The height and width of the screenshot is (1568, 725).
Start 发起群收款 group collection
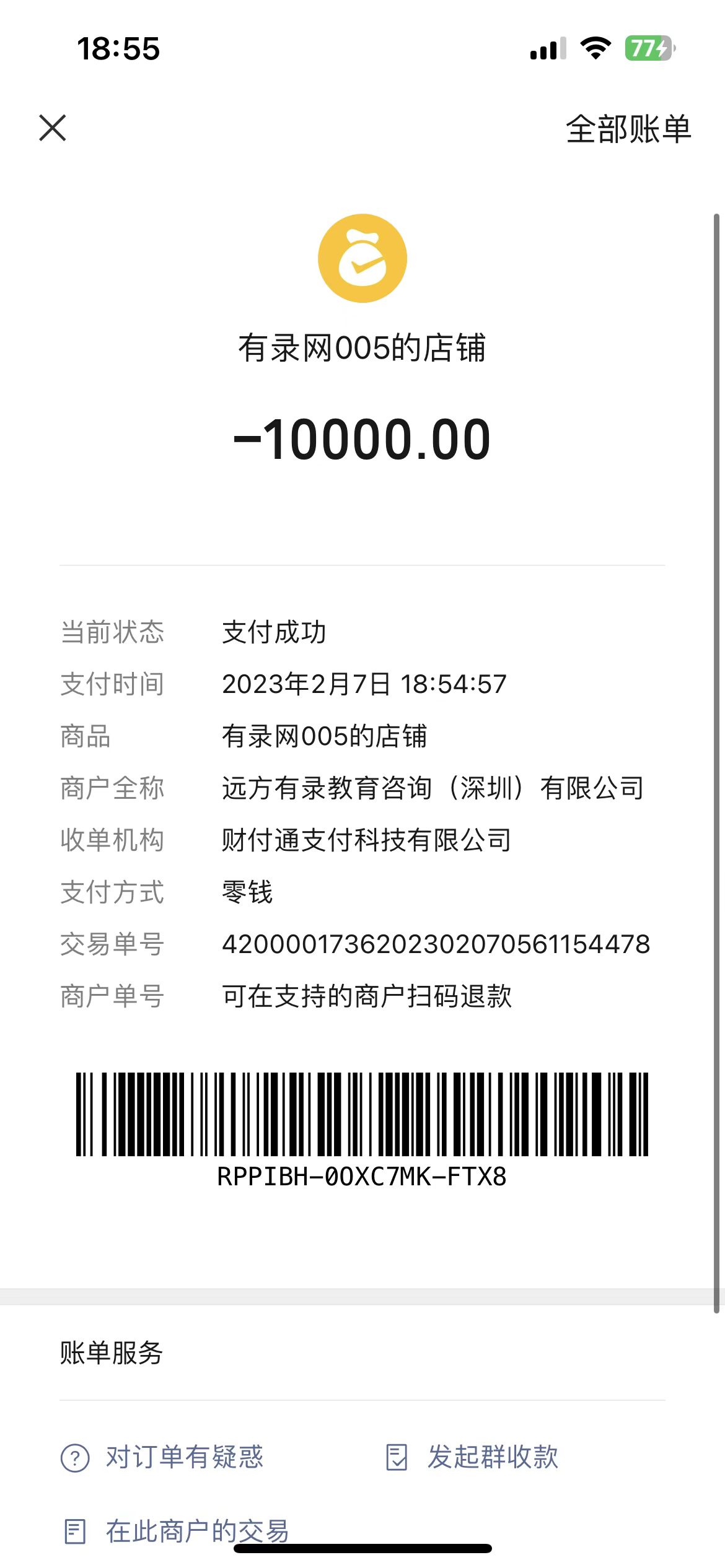pyautogui.click(x=472, y=1457)
